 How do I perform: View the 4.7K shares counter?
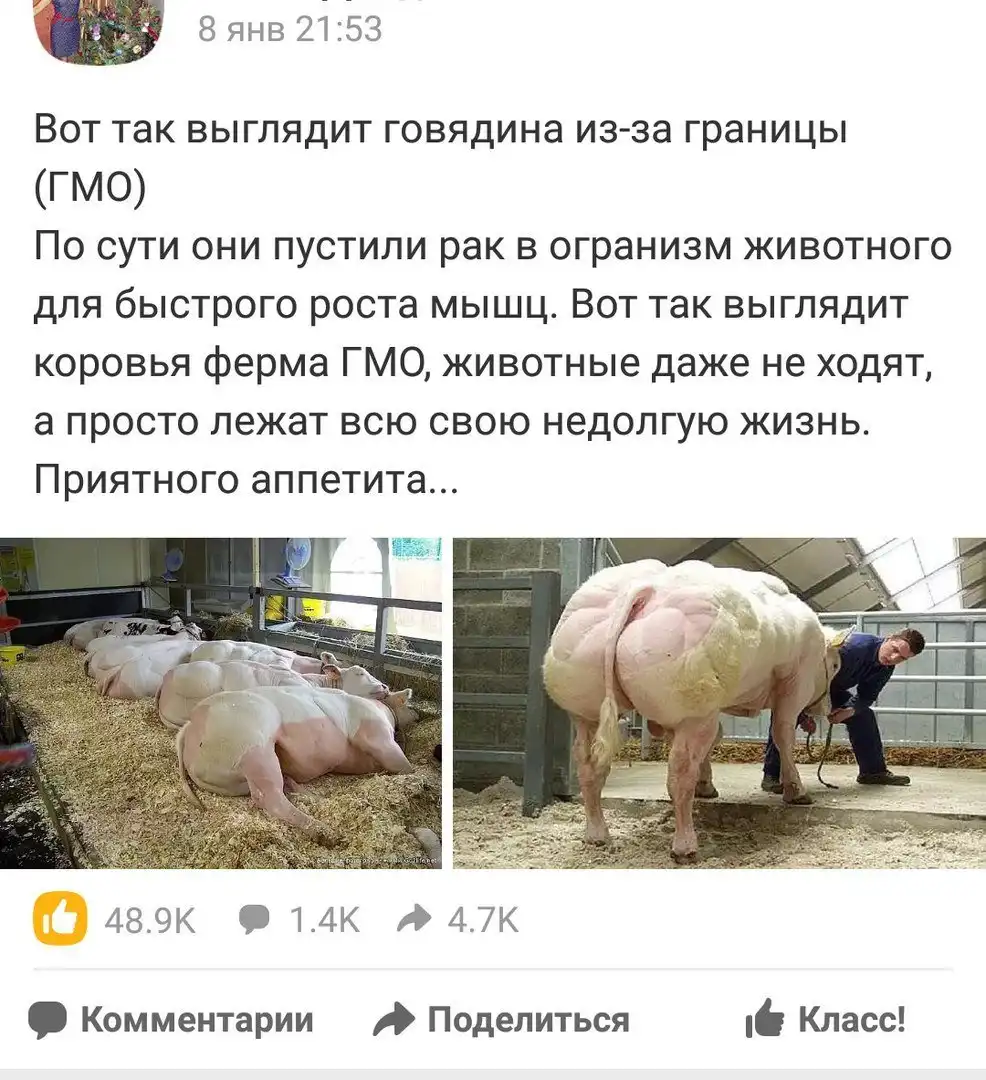tap(458, 919)
